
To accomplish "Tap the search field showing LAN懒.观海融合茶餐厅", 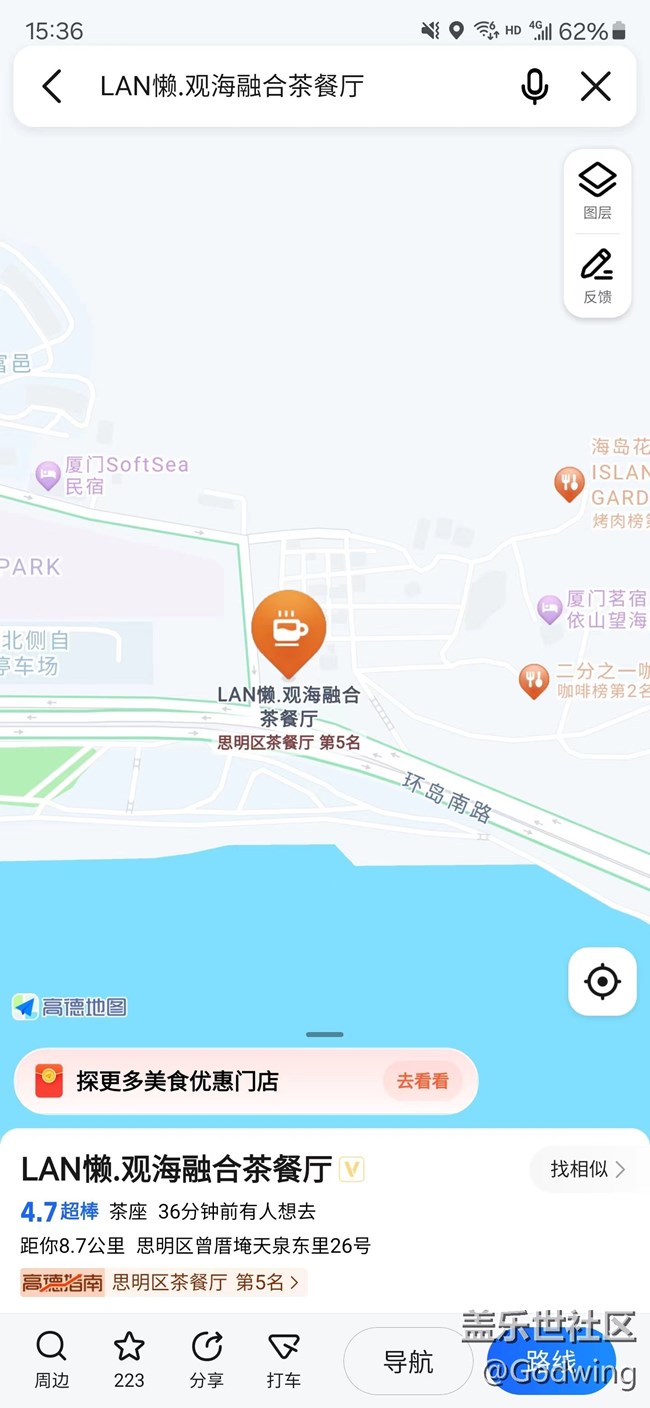I will point(290,87).
